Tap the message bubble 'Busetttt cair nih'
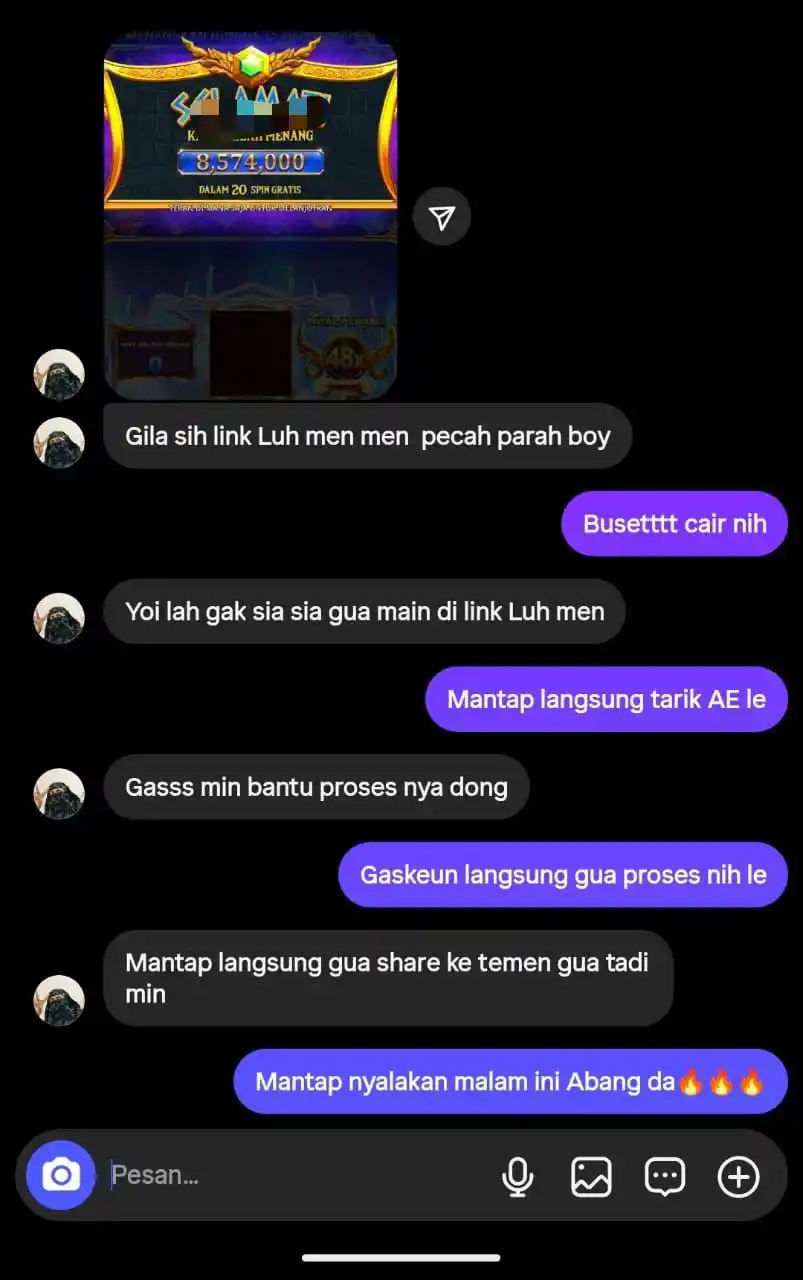The image size is (803, 1280). (x=673, y=523)
